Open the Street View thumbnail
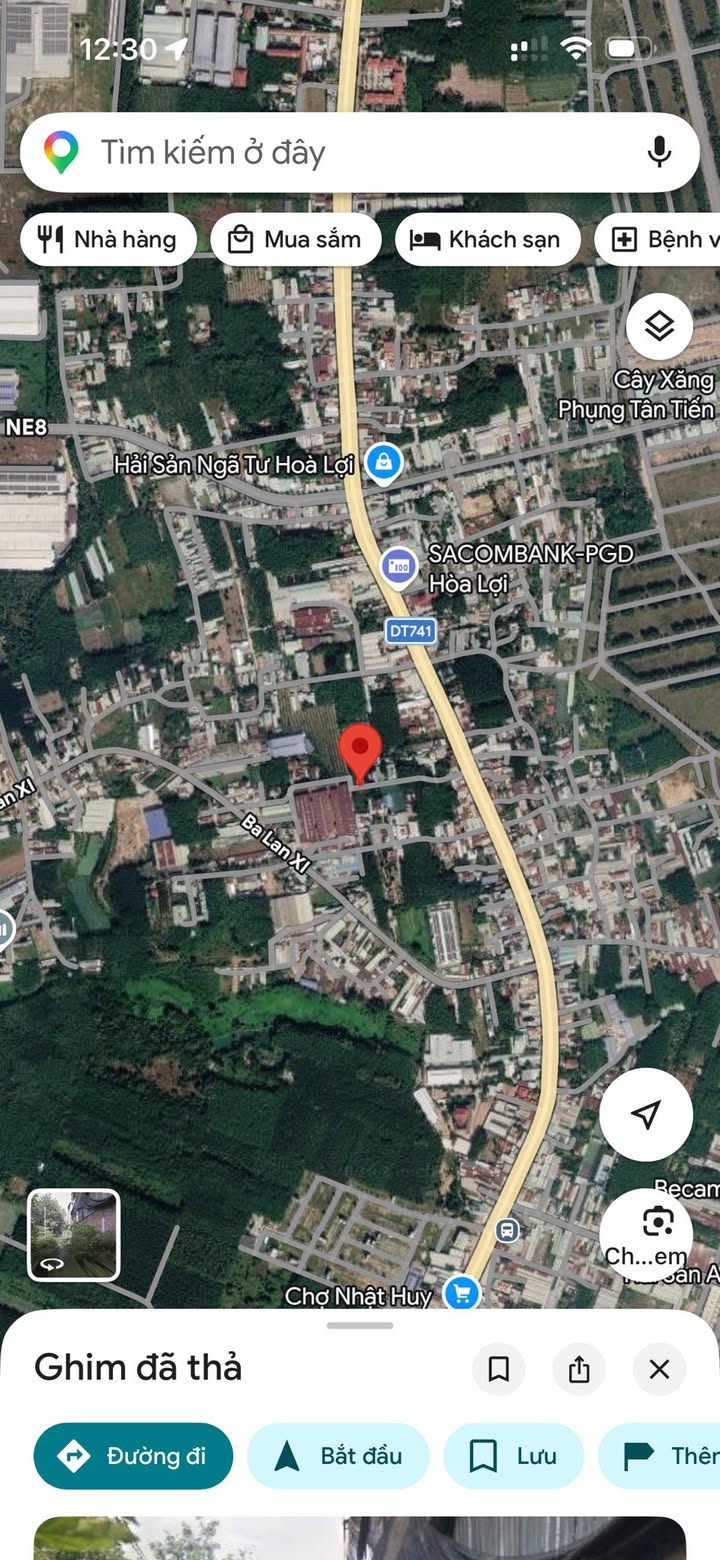 click(74, 1235)
